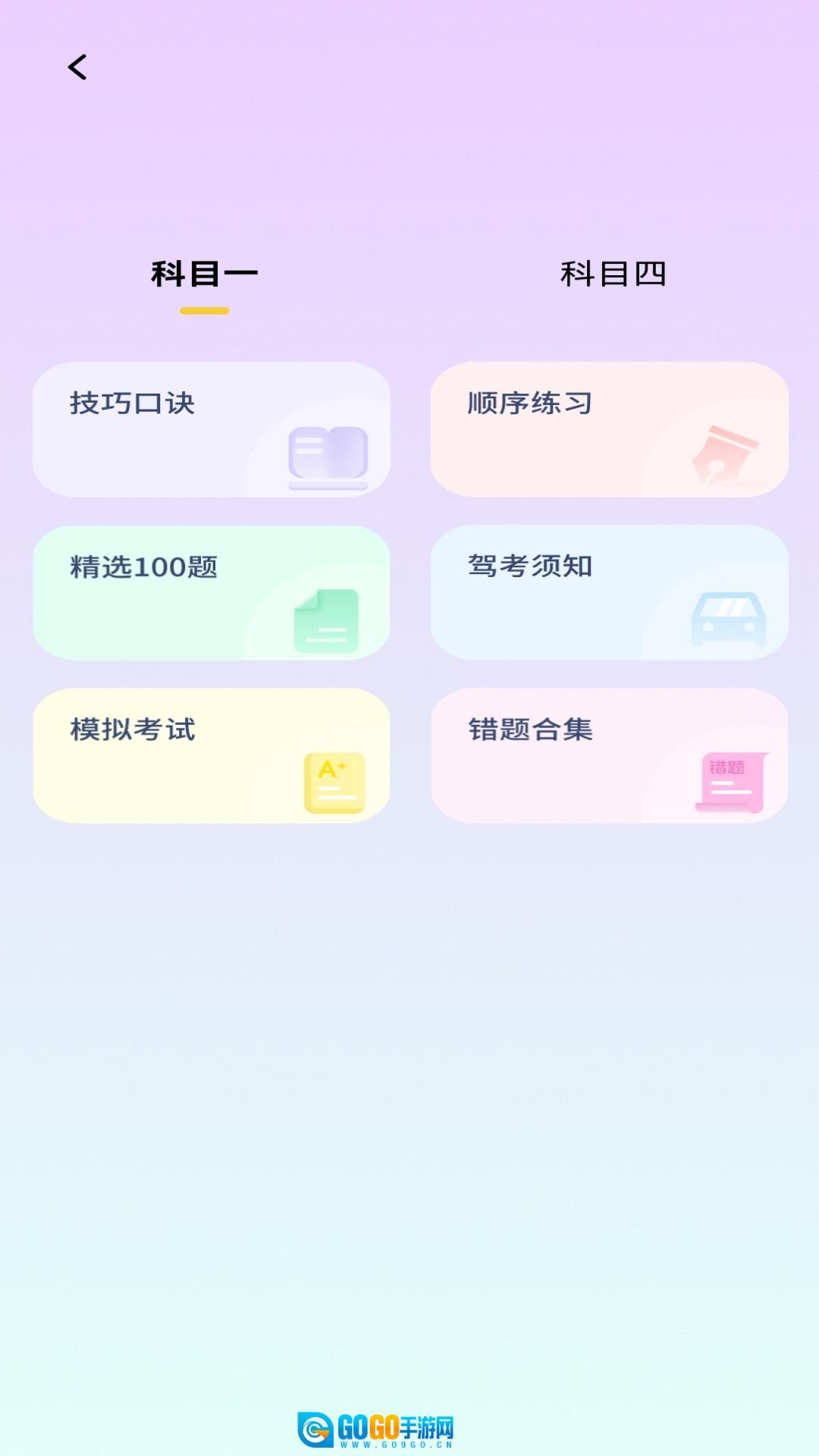819x1456 pixels.
Task: Open the 错题合集 collection
Action: (609, 755)
